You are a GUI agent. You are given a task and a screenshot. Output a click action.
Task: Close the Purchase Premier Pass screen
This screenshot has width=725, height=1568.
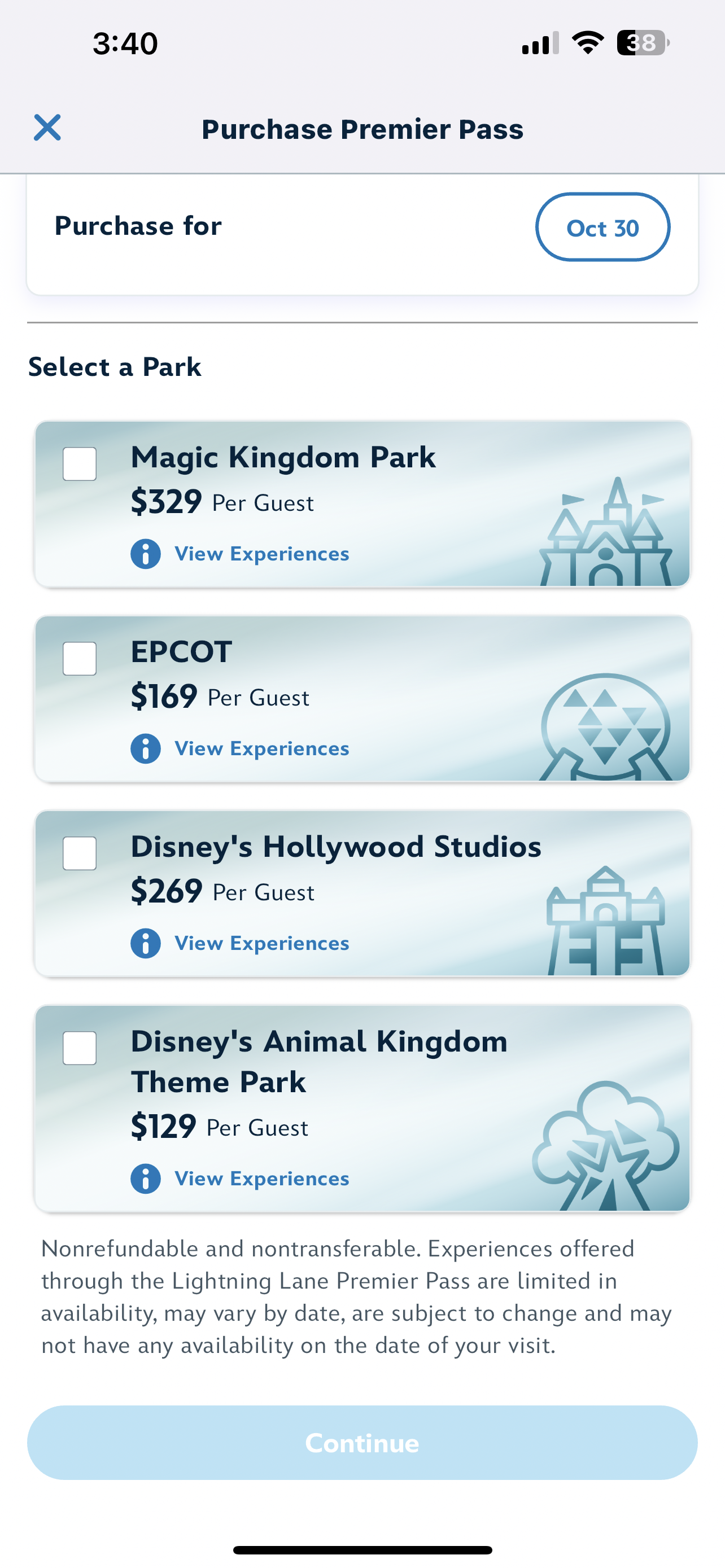pos(47,128)
